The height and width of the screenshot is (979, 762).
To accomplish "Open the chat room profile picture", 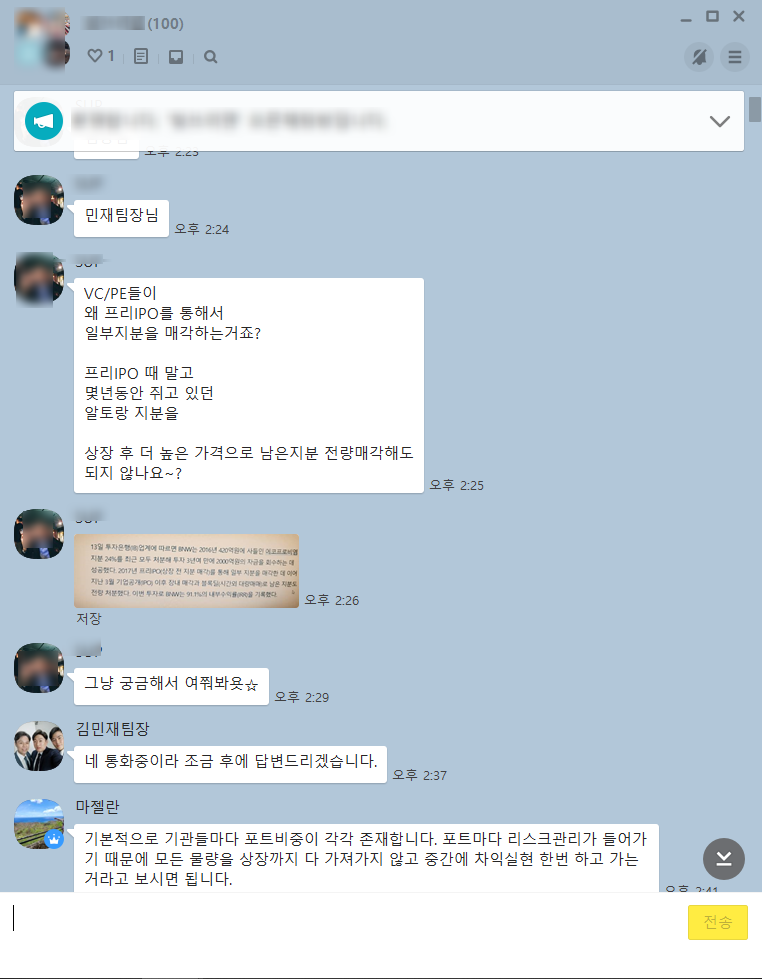I will 42,38.
